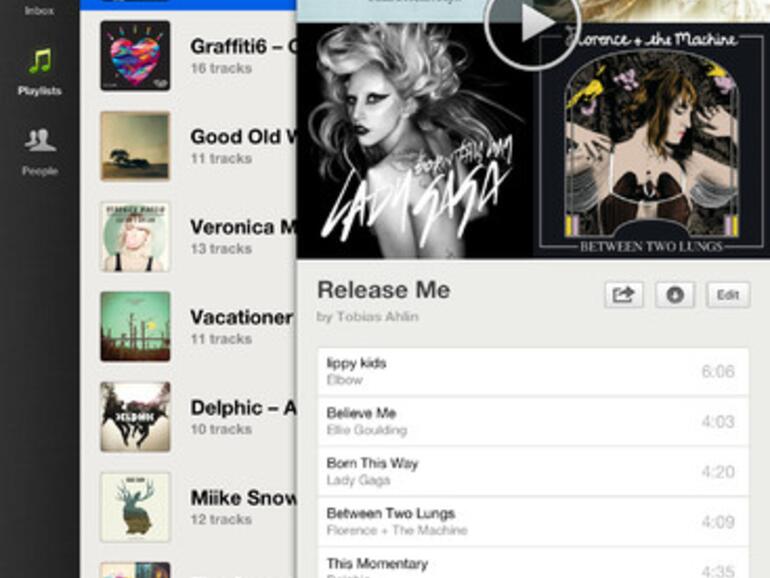
Task: Download the Release Me playlist
Action: tap(675, 295)
